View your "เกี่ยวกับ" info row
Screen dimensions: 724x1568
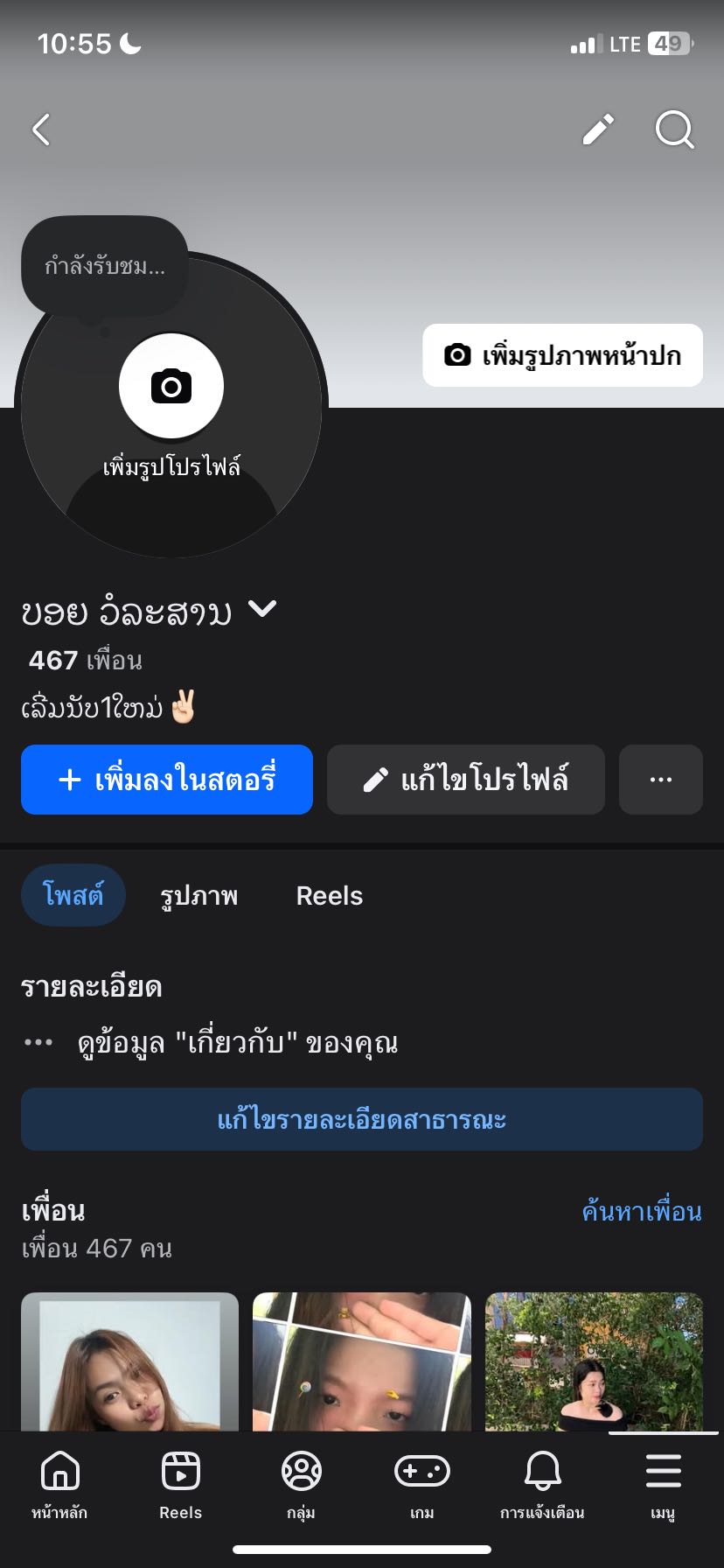[x=236, y=1043]
